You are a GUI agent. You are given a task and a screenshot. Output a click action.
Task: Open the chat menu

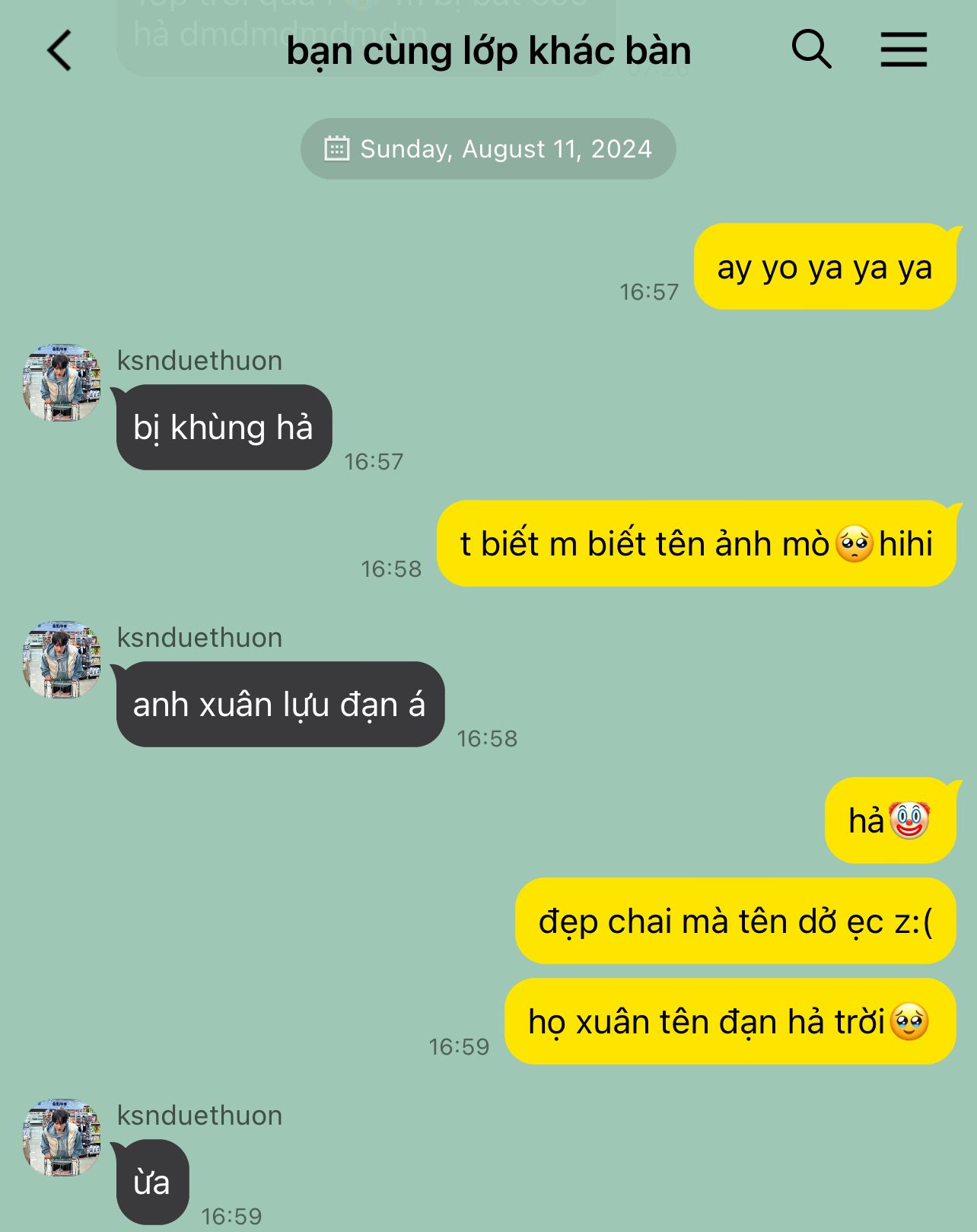click(x=904, y=49)
